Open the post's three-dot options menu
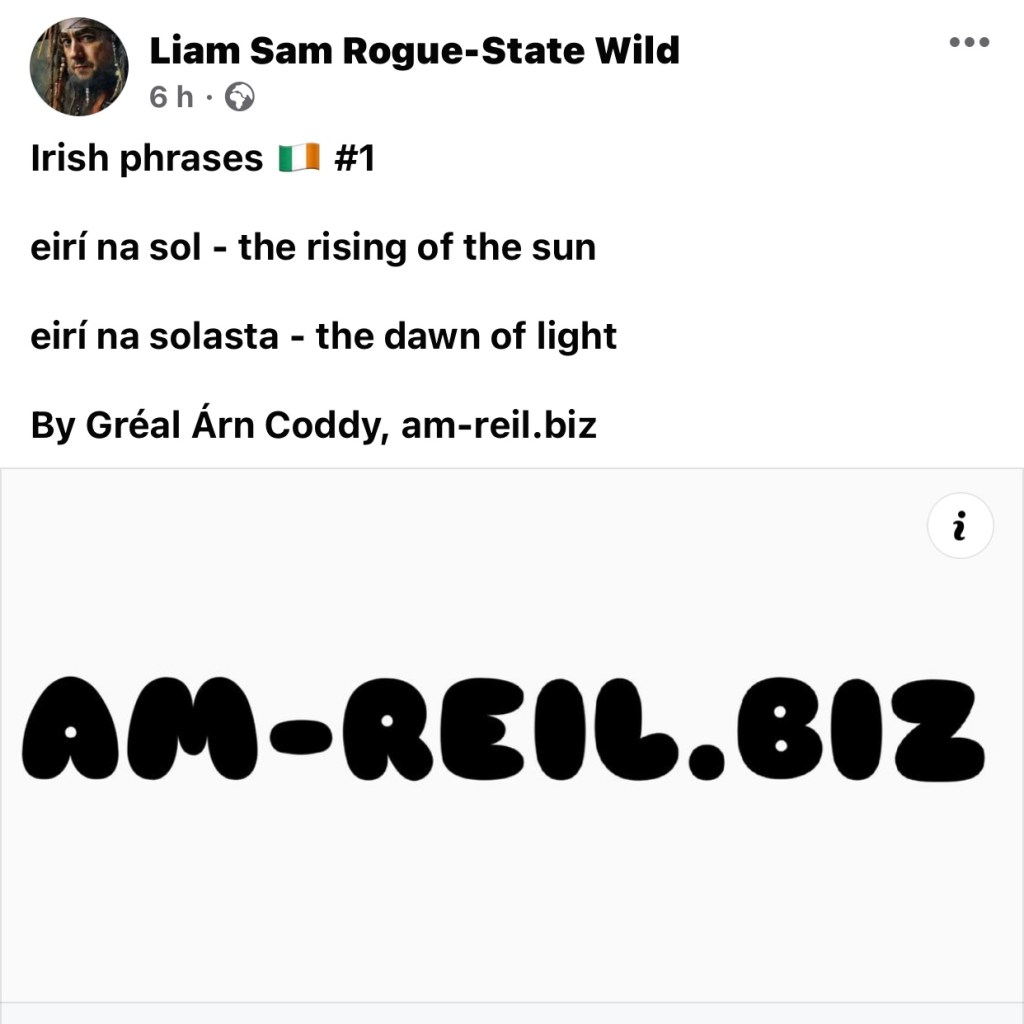 969,42
